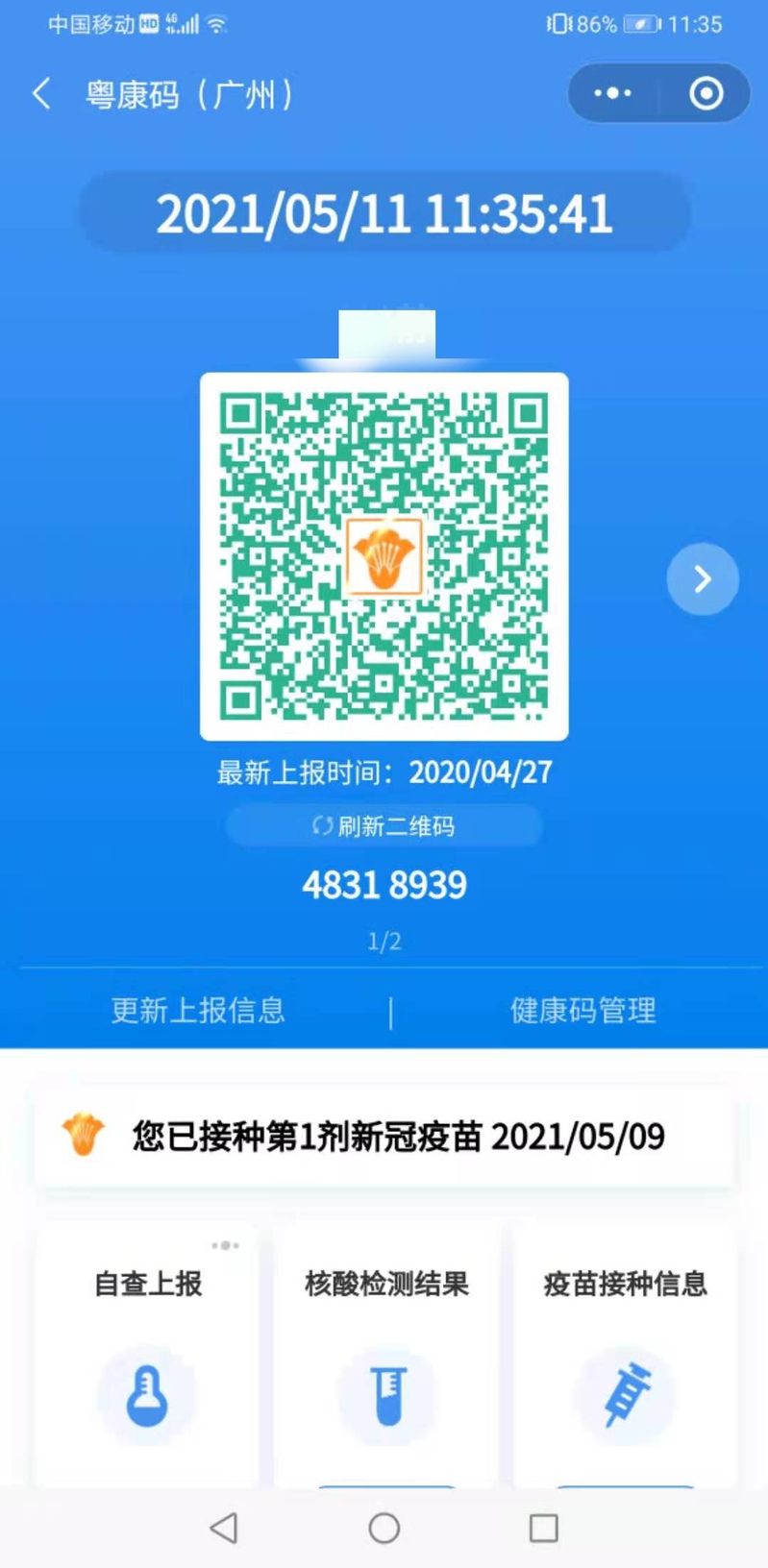Show the next health code with the arrow
768x1568 pixels.
703,579
